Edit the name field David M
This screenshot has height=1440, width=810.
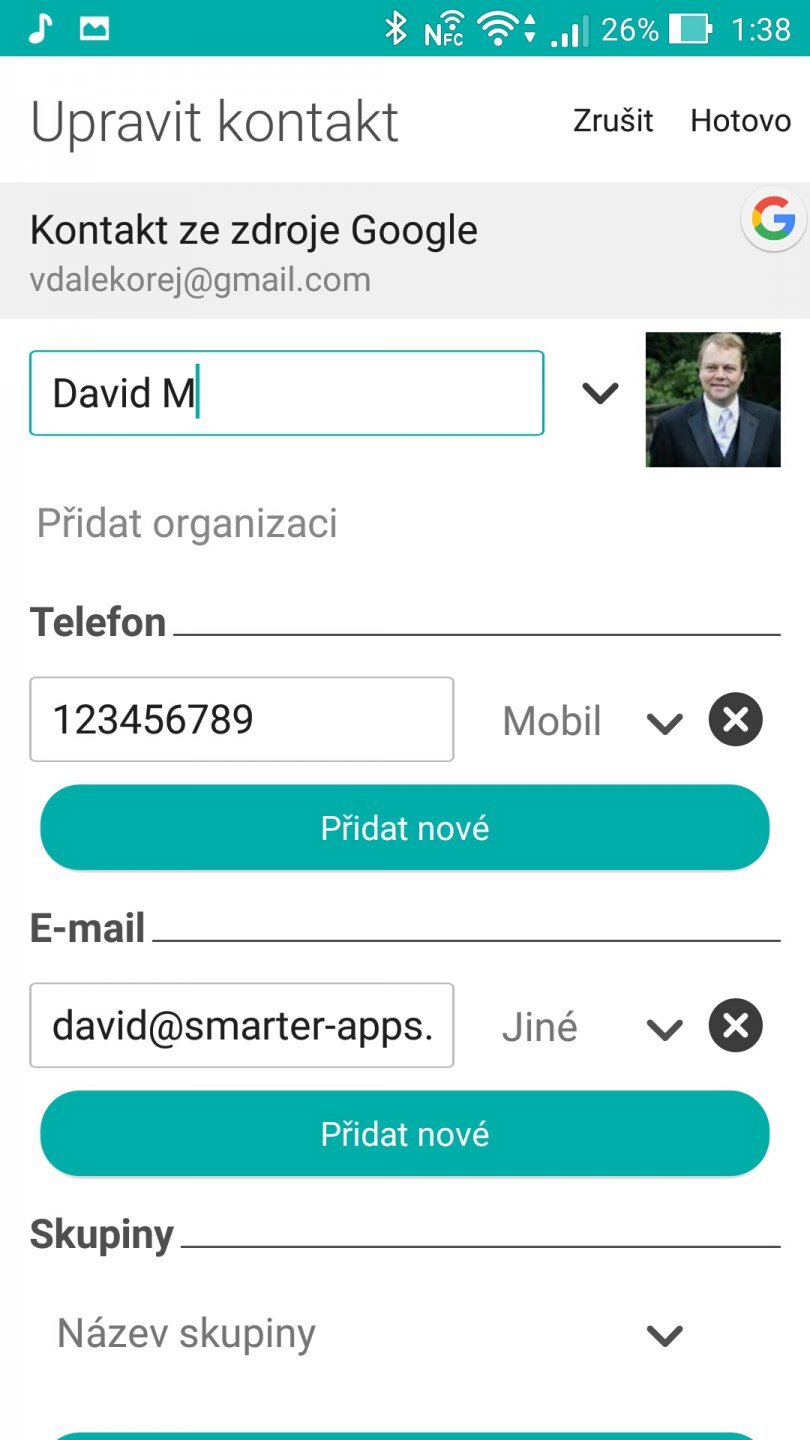(x=286, y=393)
